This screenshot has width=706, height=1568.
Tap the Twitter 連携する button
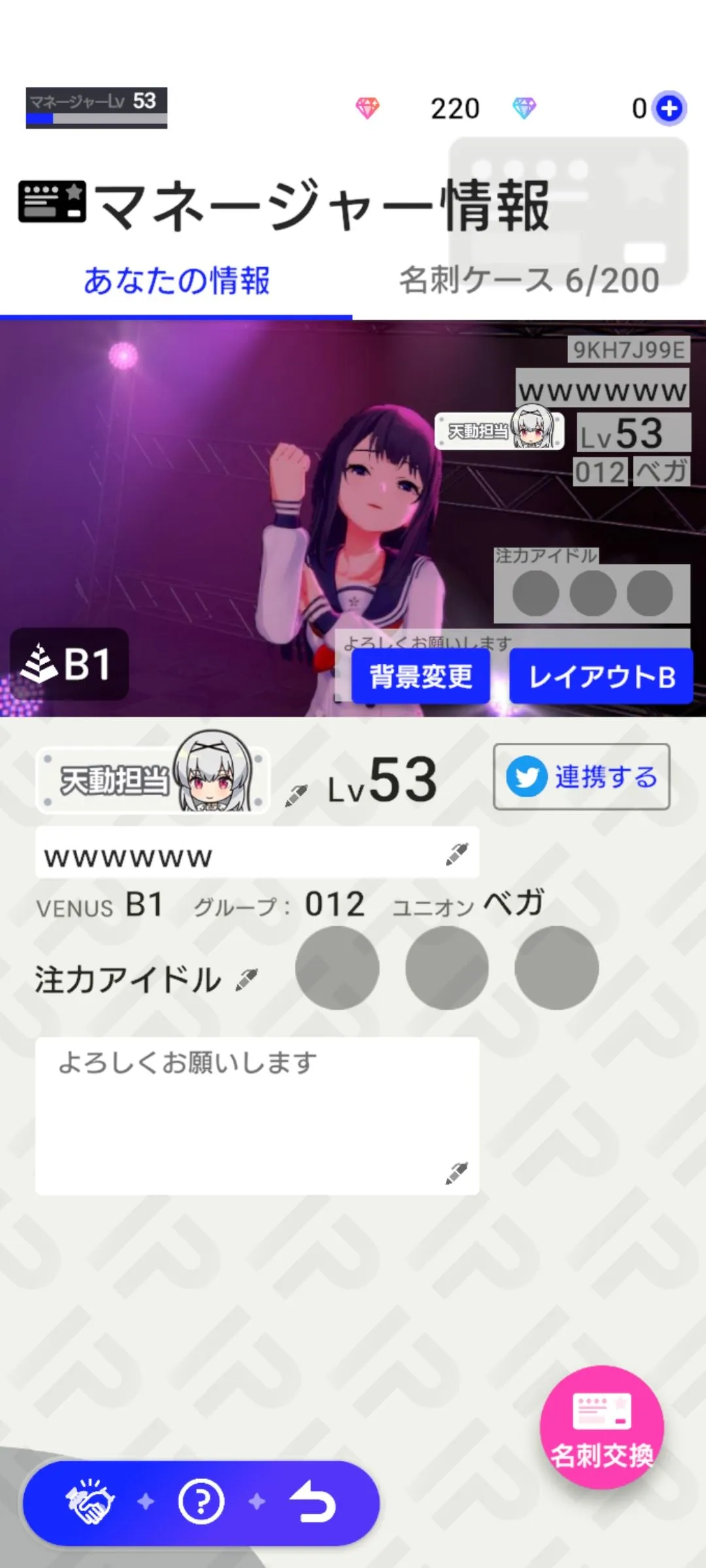(581, 777)
